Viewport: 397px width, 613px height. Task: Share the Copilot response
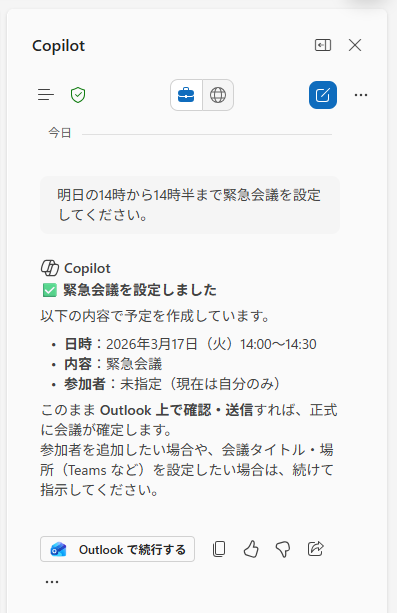tap(315, 549)
